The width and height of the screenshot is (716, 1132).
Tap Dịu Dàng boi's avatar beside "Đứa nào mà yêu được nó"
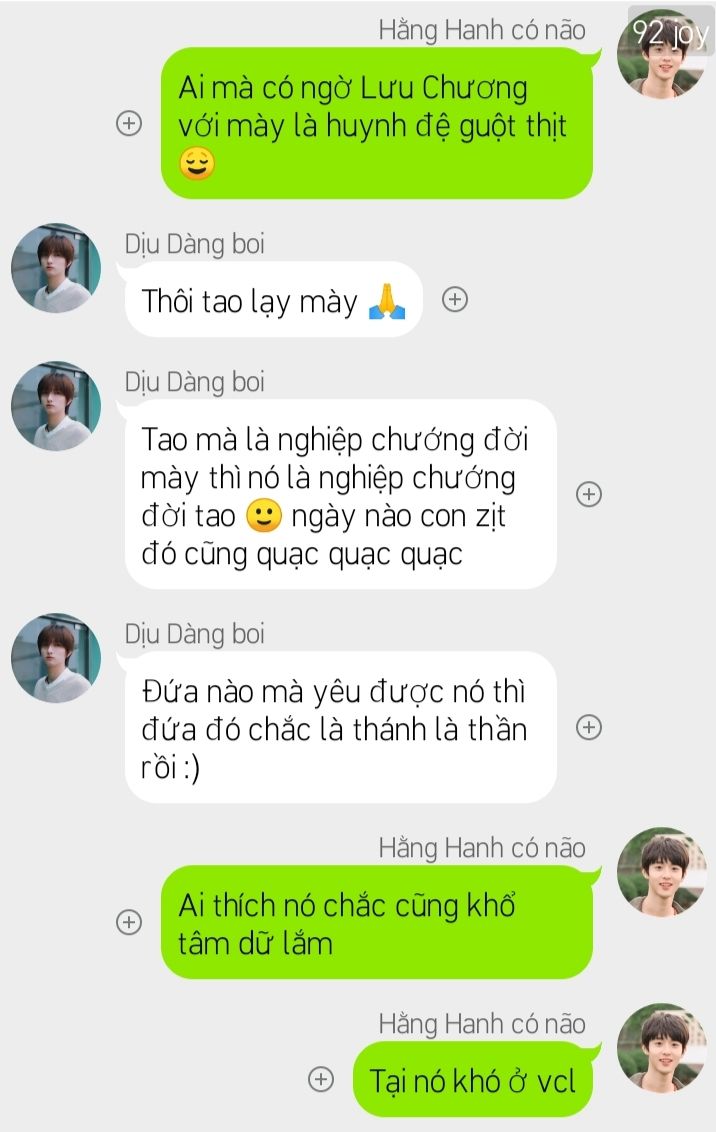(x=56, y=658)
